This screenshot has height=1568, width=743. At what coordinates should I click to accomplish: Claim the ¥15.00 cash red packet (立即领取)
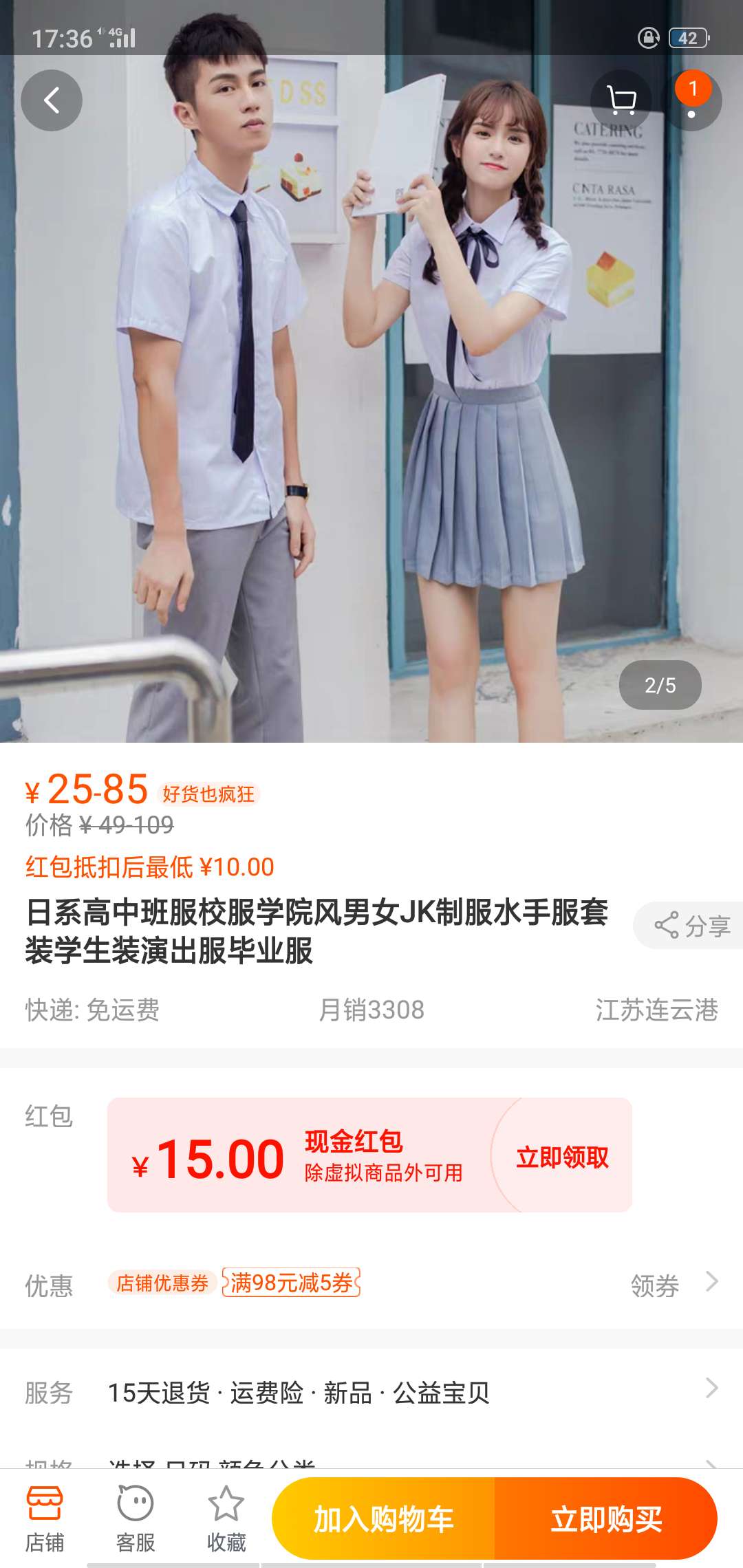pyautogui.click(x=562, y=1157)
